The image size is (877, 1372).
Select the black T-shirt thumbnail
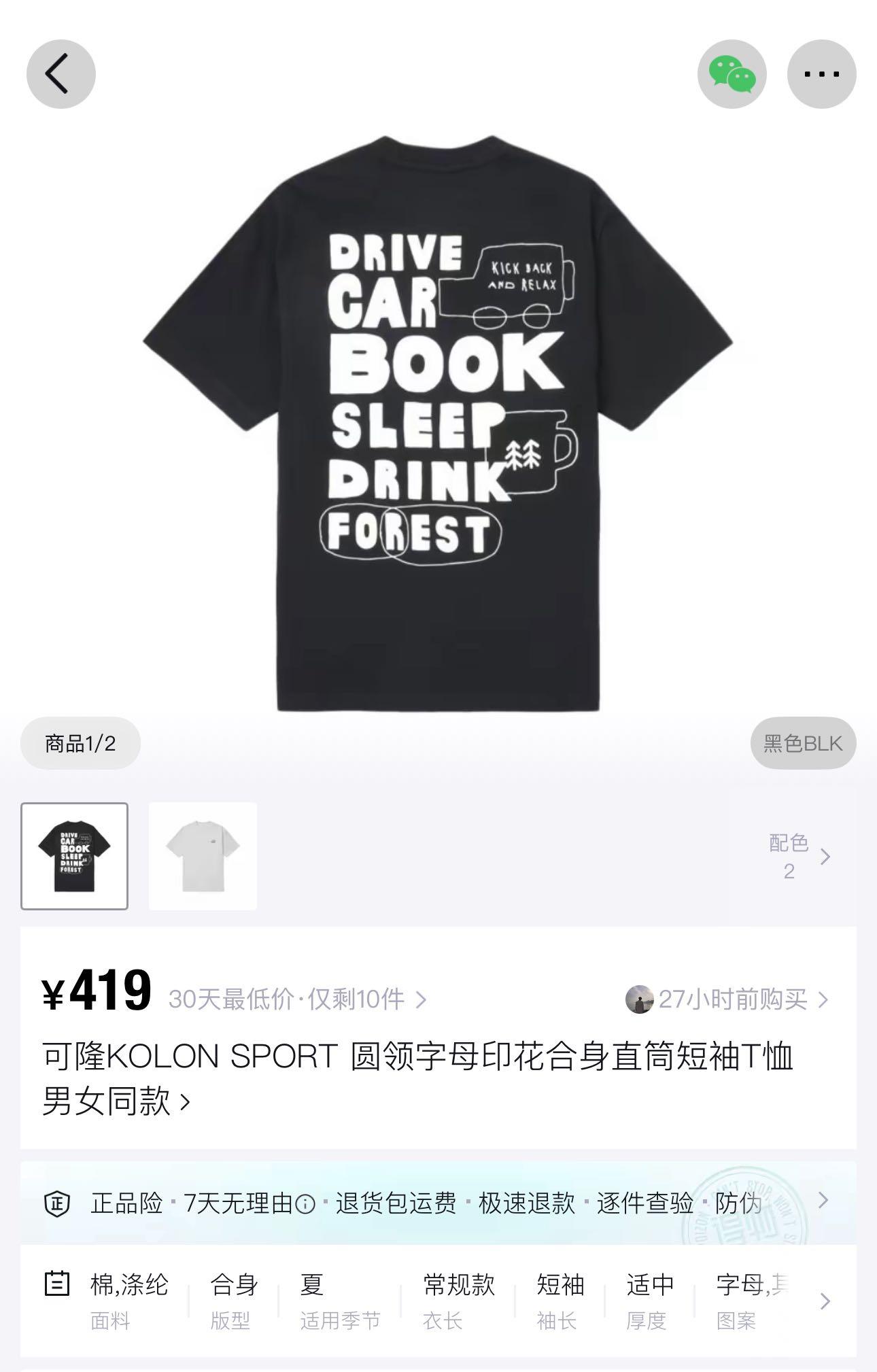[74, 856]
